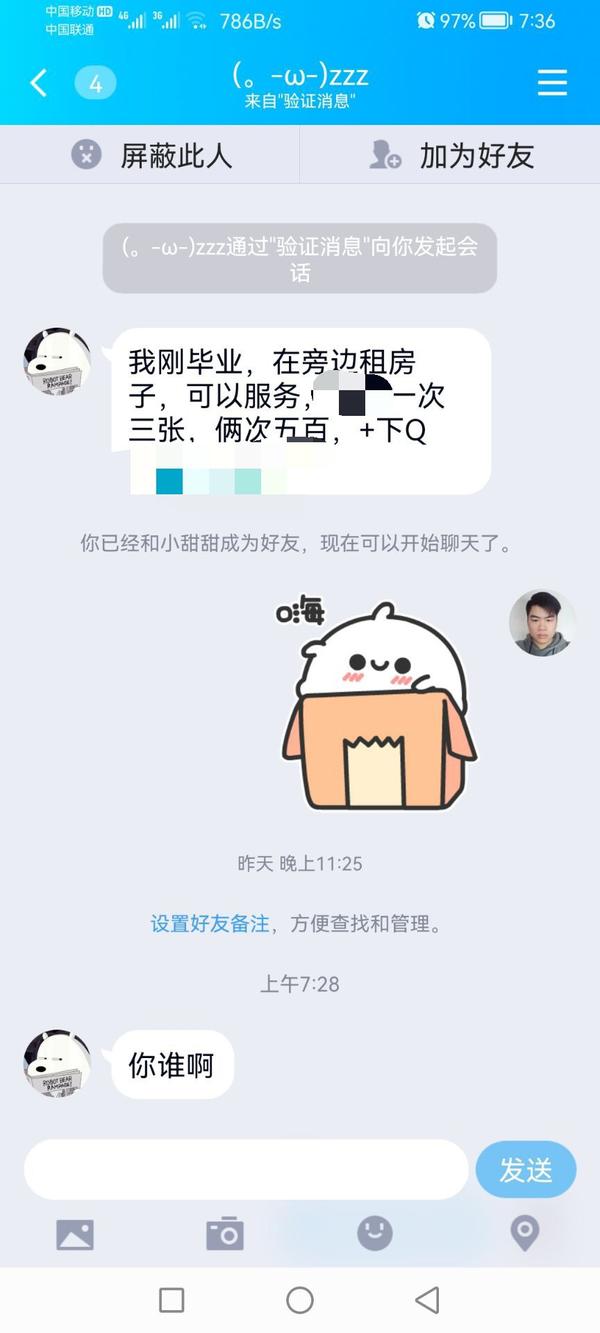Open the 设置好友备注 link
The image size is (600, 1333).
[x=210, y=924]
